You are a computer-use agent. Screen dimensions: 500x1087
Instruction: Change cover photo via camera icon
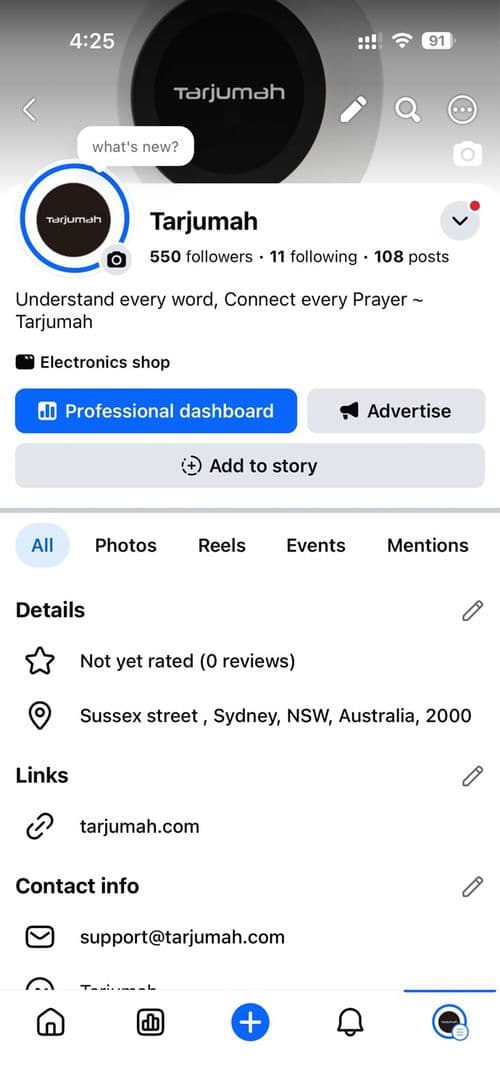(467, 154)
